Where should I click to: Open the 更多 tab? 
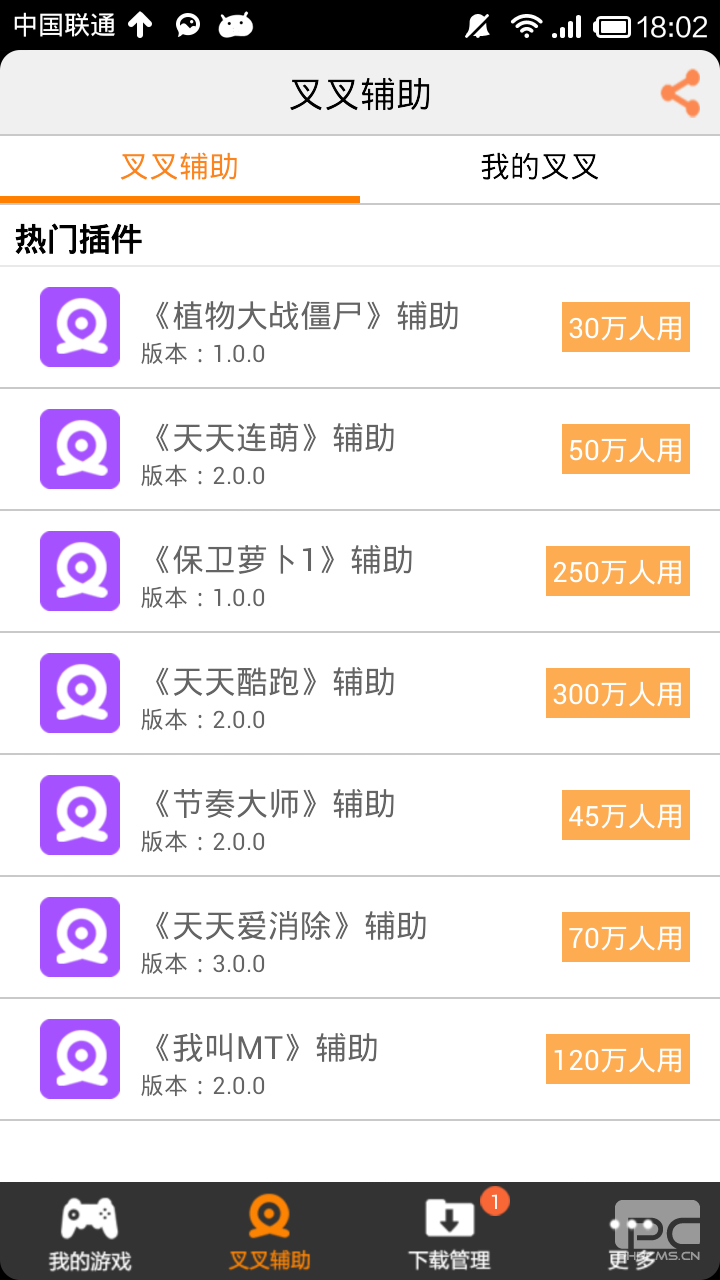[x=632, y=1232]
